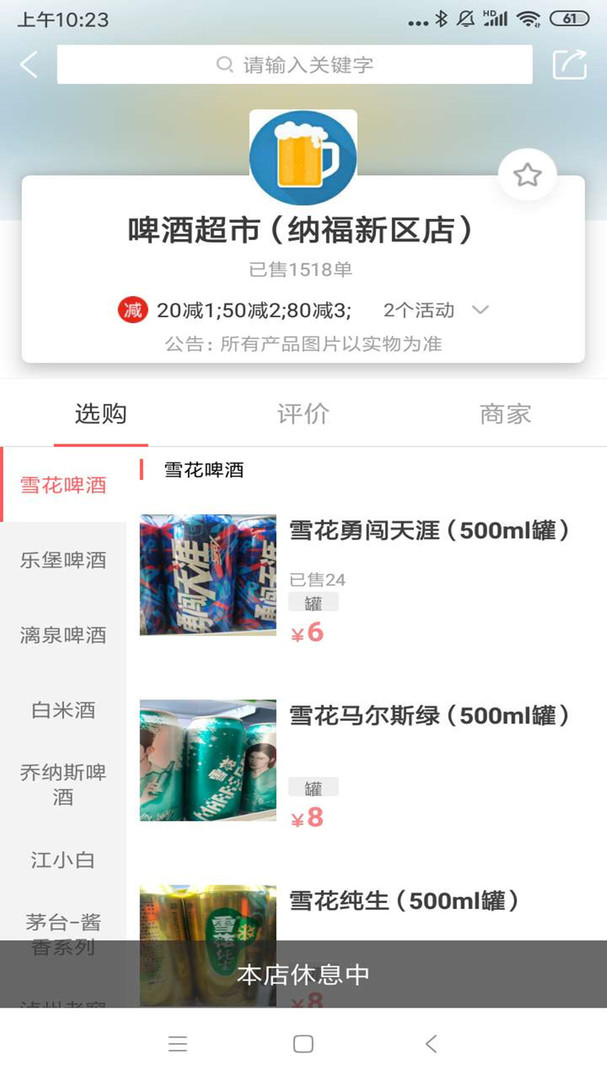Show the 白米酒 category
Viewport: 607px width, 1080px height.
click(x=63, y=710)
